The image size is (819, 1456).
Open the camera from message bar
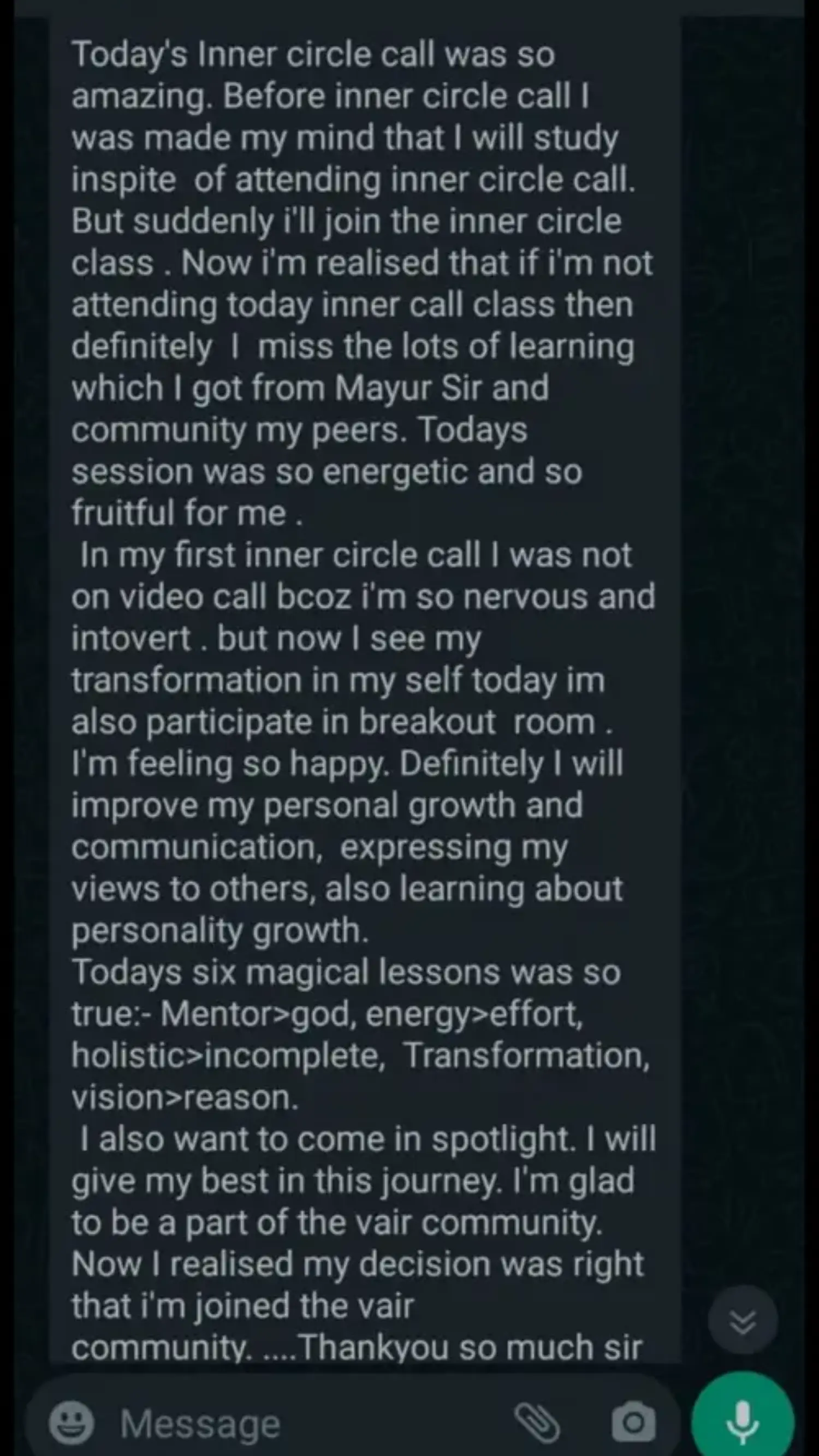coord(633,1422)
